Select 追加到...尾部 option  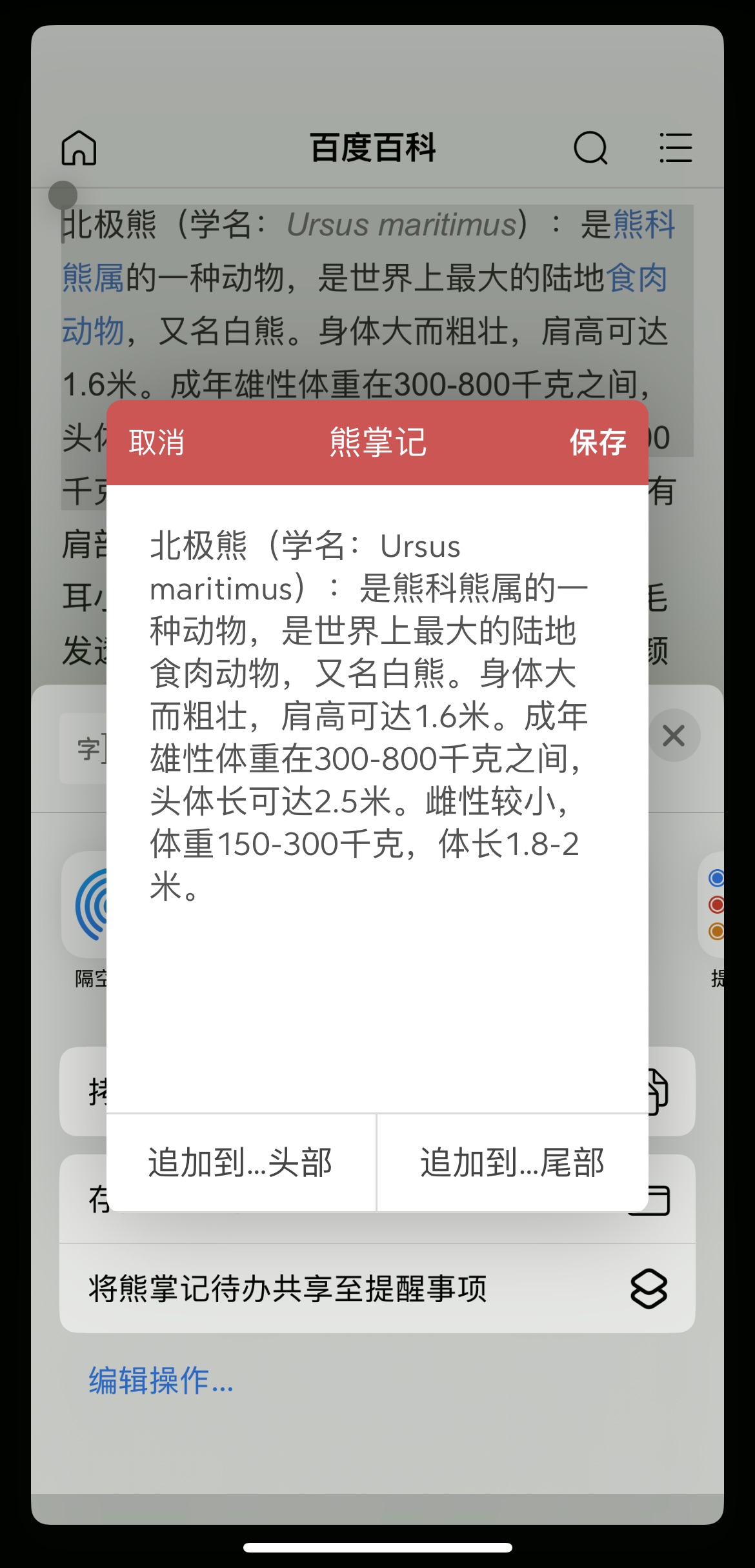pos(512,1163)
